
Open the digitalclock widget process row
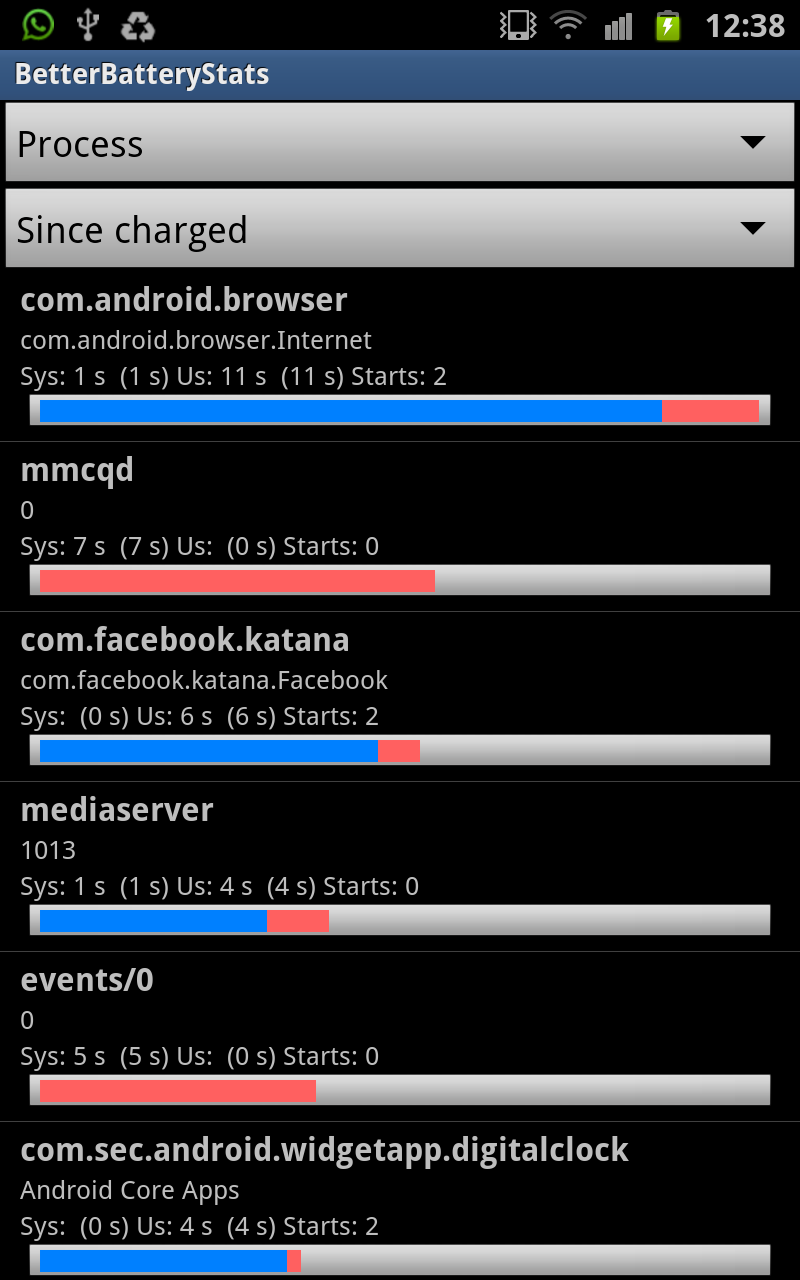click(400, 1201)
